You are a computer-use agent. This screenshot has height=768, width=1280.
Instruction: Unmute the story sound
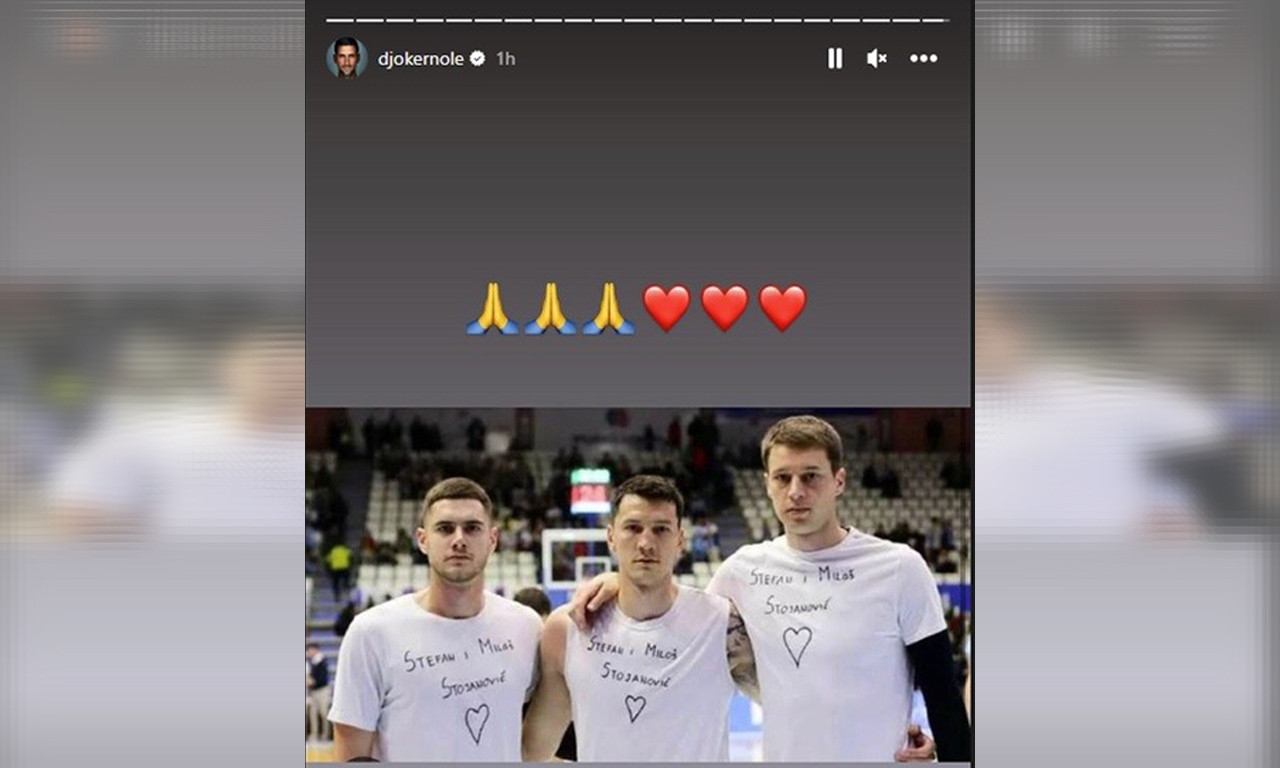(x=877, y=59)
